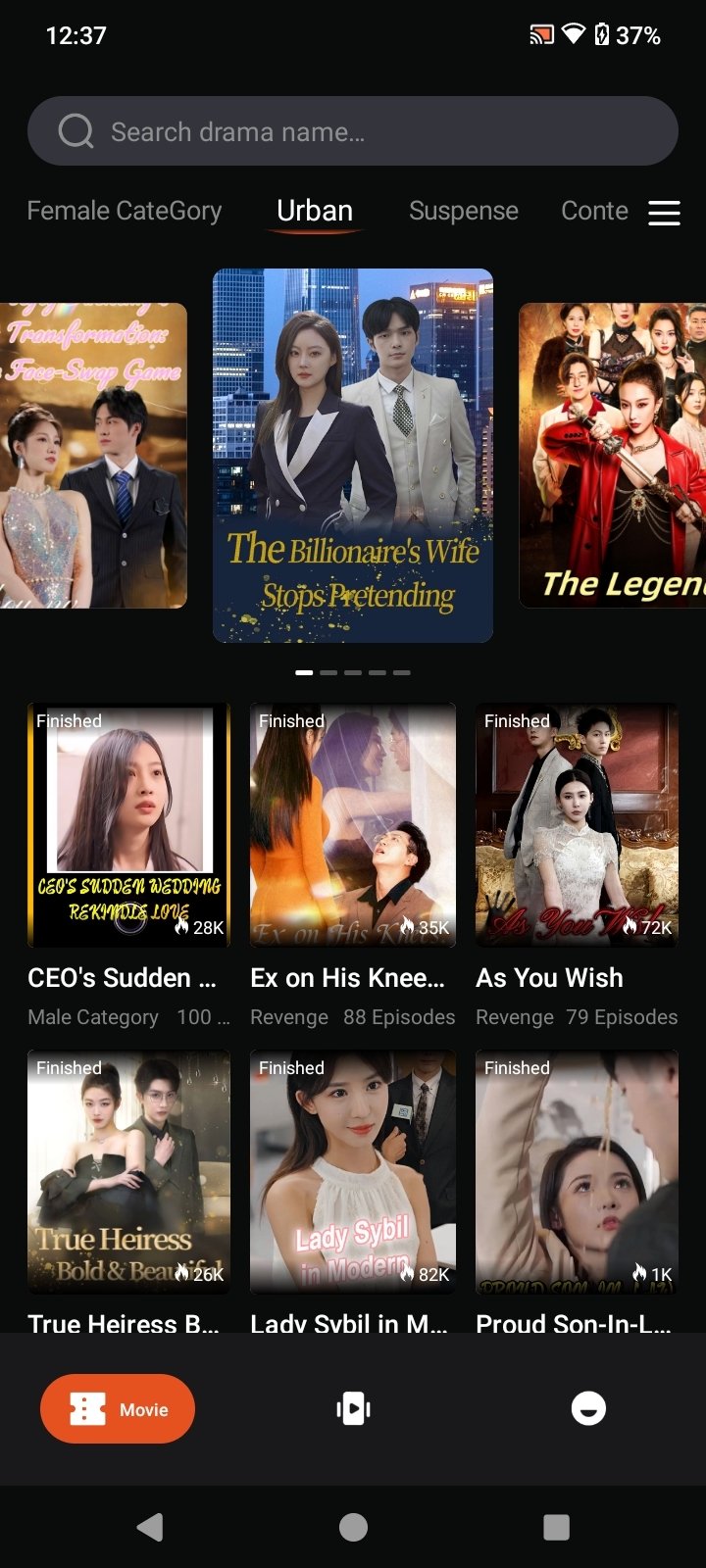Open the CEO's Sudden Wedding drama

coord(128,825)
